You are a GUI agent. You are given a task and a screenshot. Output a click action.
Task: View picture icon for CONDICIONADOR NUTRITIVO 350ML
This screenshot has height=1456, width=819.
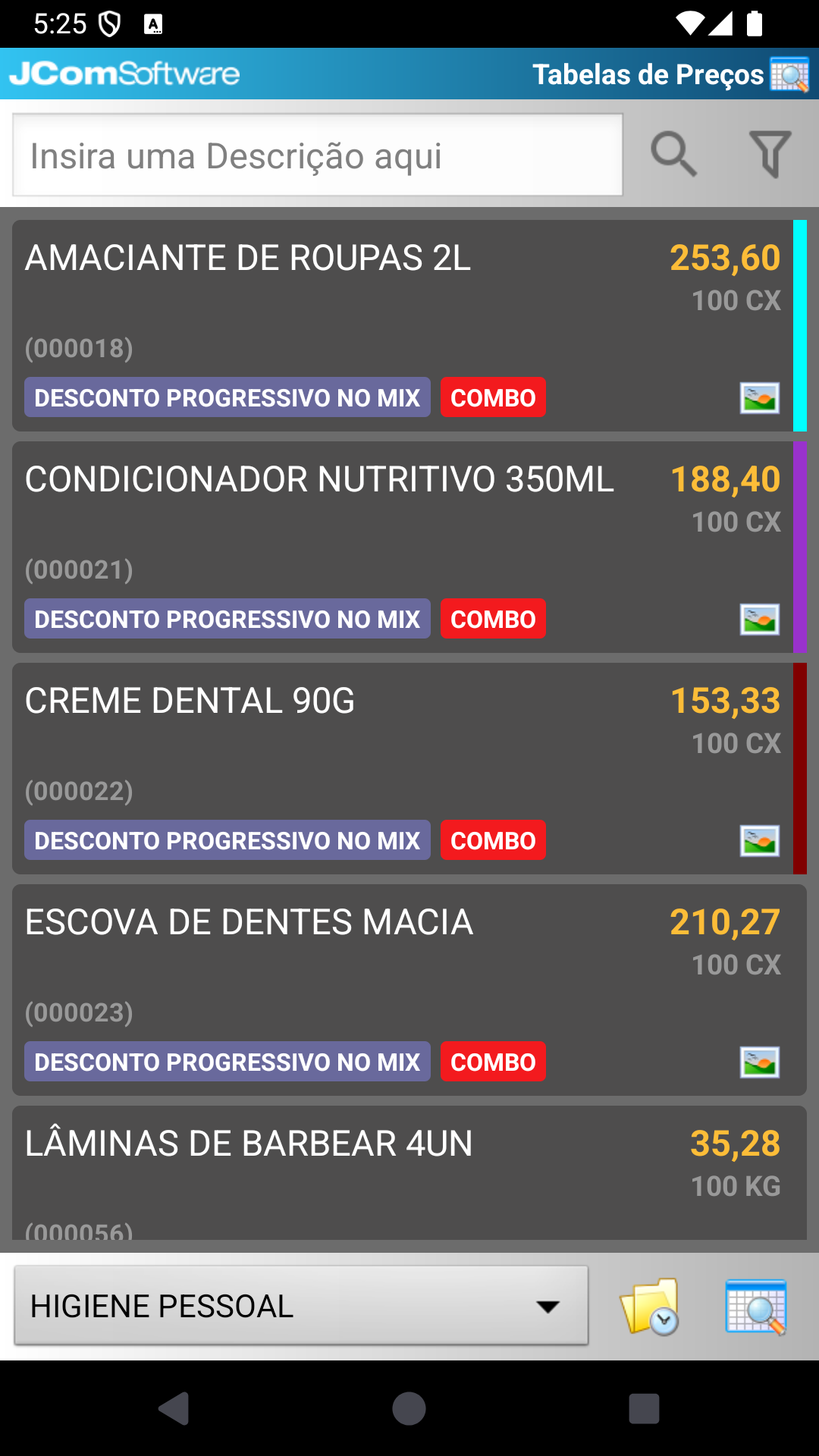coord(760,620)
